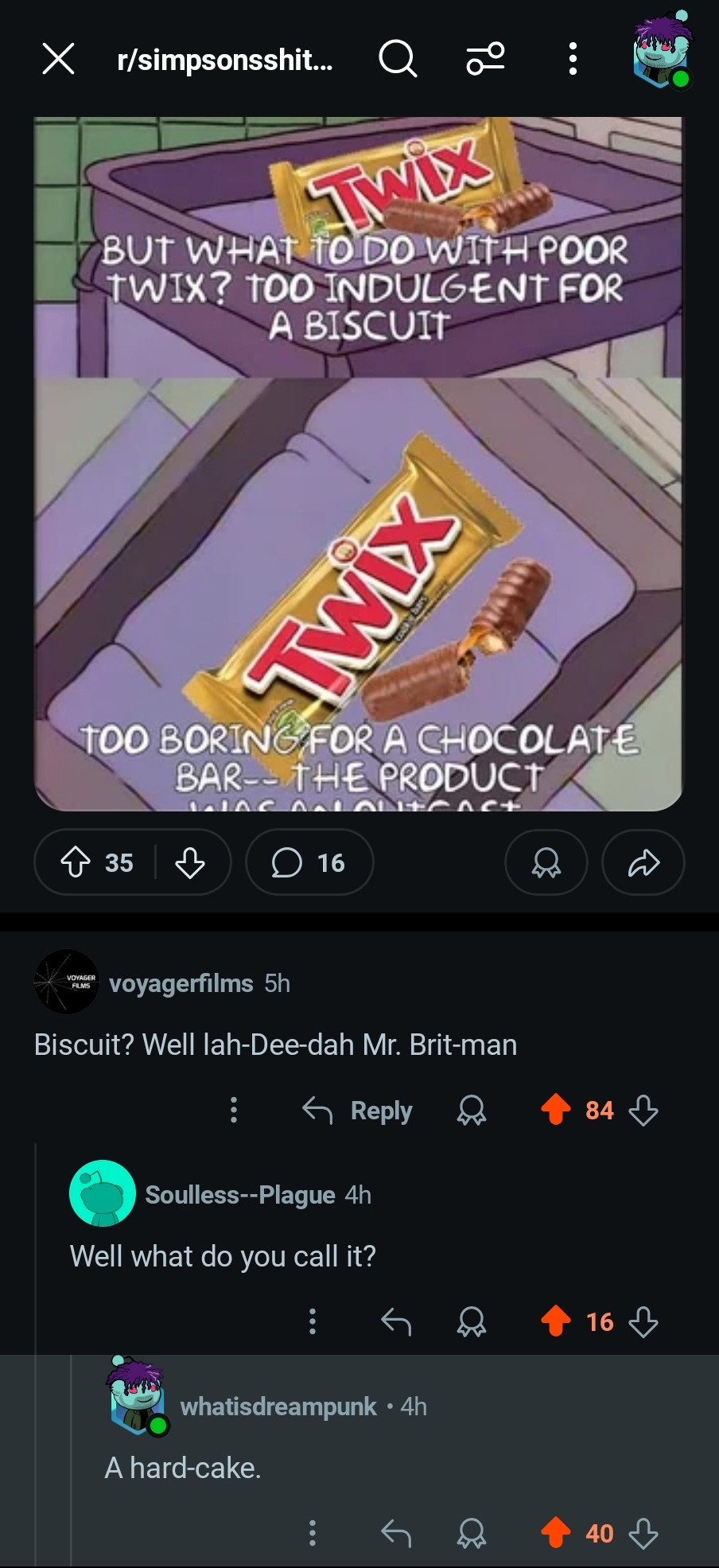
Task: Share the post
Action: [x=643, y=862]
